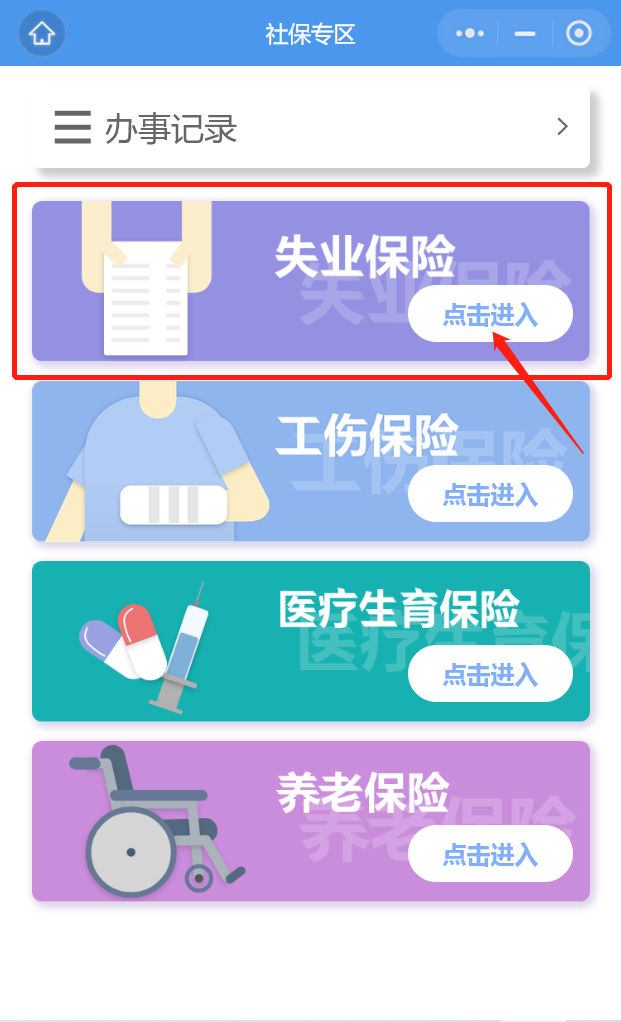Image resolution: width=621 pixels, height=1022 pixels.
Task: Close the mini program with the circle icon
Action: pyautogui.click(x=579, y=34)
